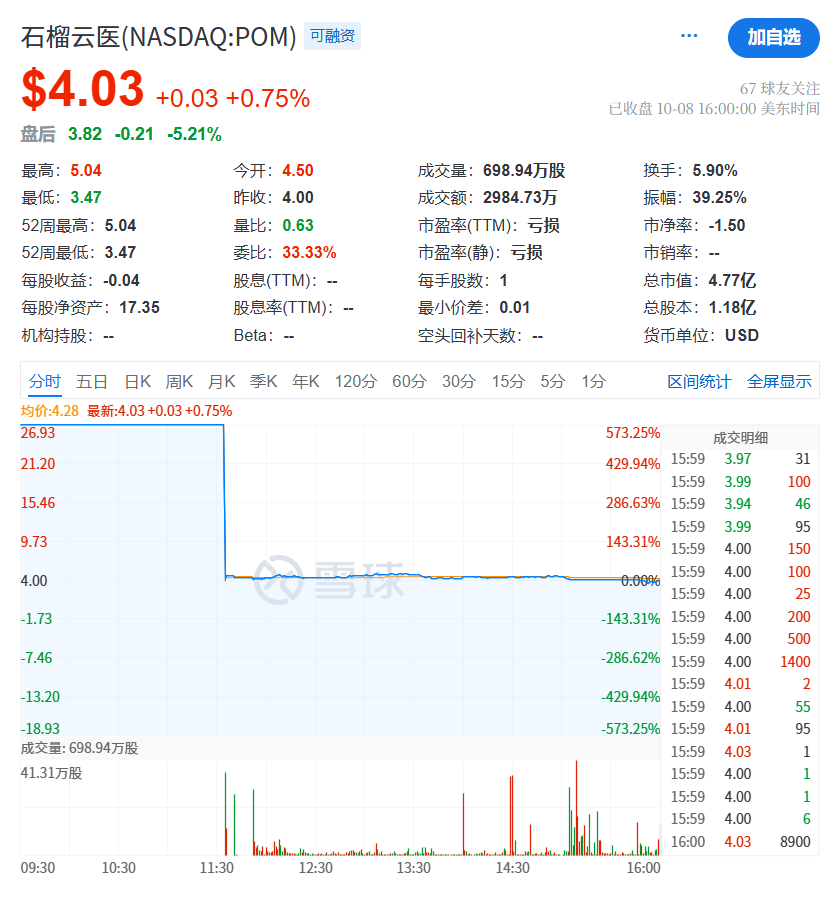Open 全屏显示 fullscreen chart view
The width and height of the screenshot is (836, 900).
click(x=779, y=381)
